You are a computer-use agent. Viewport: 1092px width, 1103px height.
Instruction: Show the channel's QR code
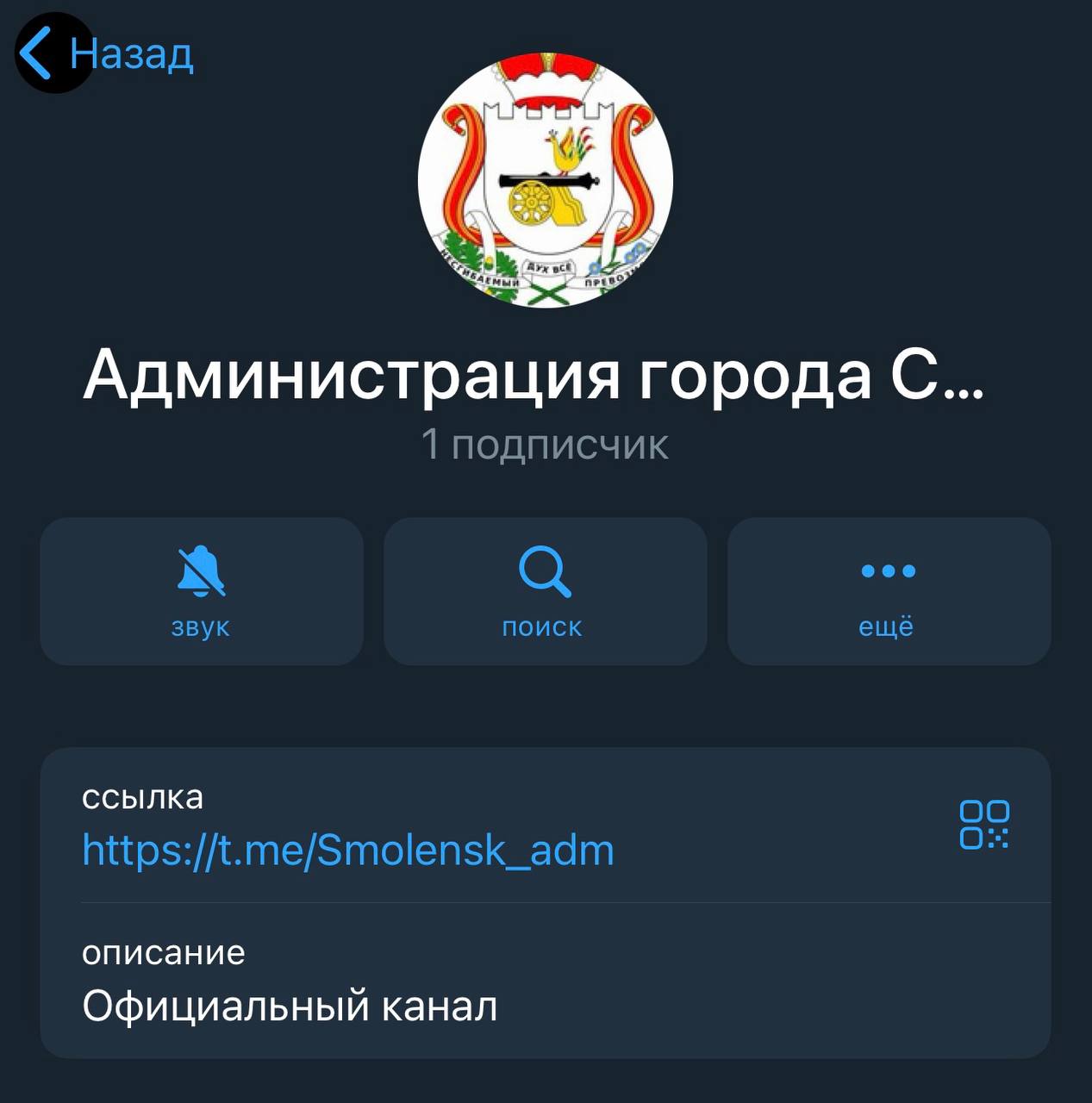984,825
